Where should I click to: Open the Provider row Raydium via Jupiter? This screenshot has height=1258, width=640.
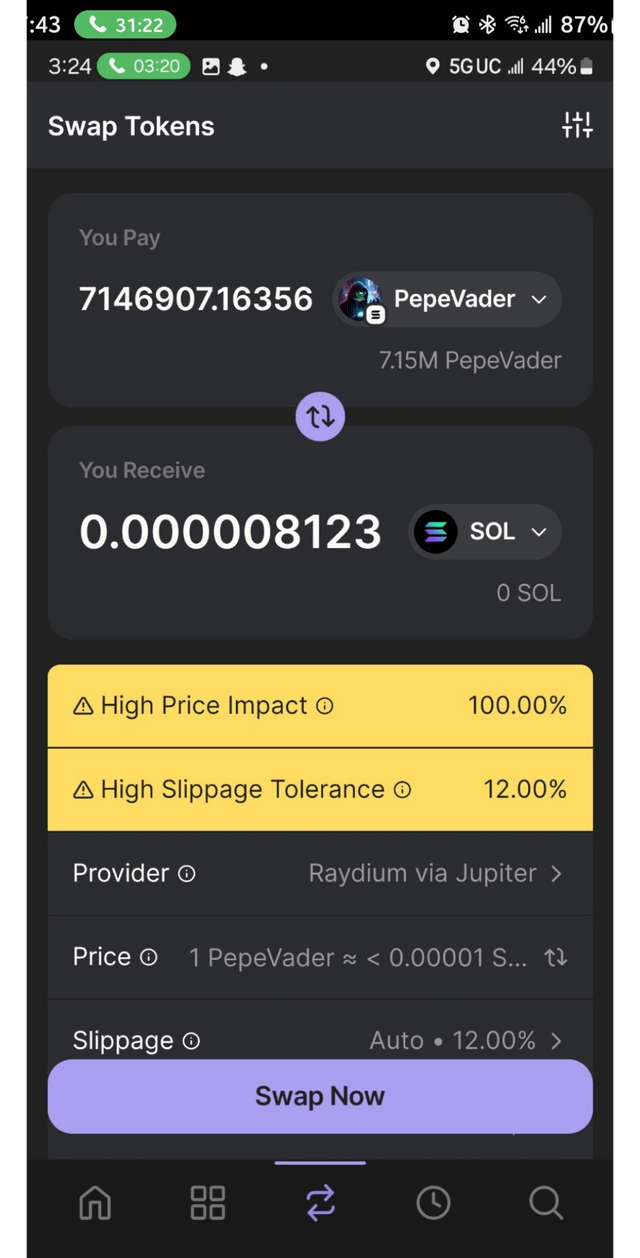[x=435, y=873]
